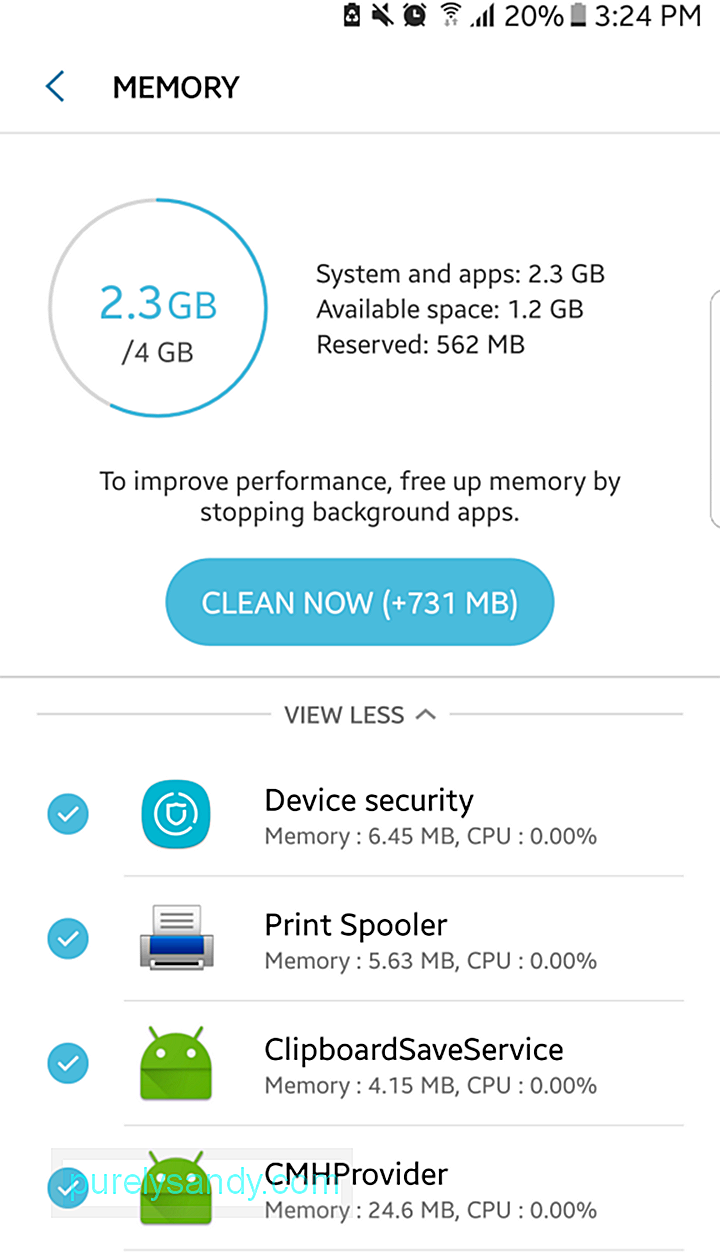
Task: Open the Print Spooler row
Action: 404,938
